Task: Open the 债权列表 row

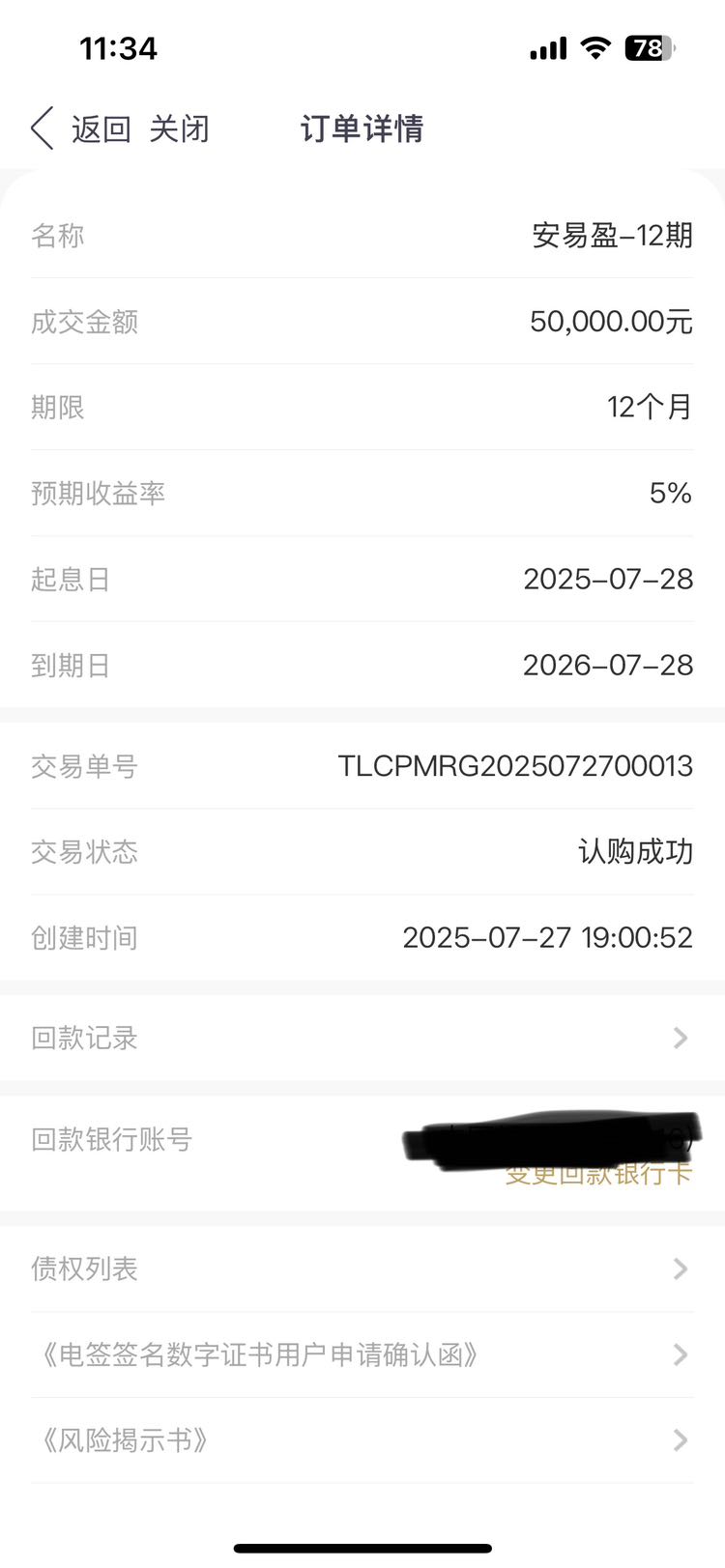Action: click(x=362, y=1269)
